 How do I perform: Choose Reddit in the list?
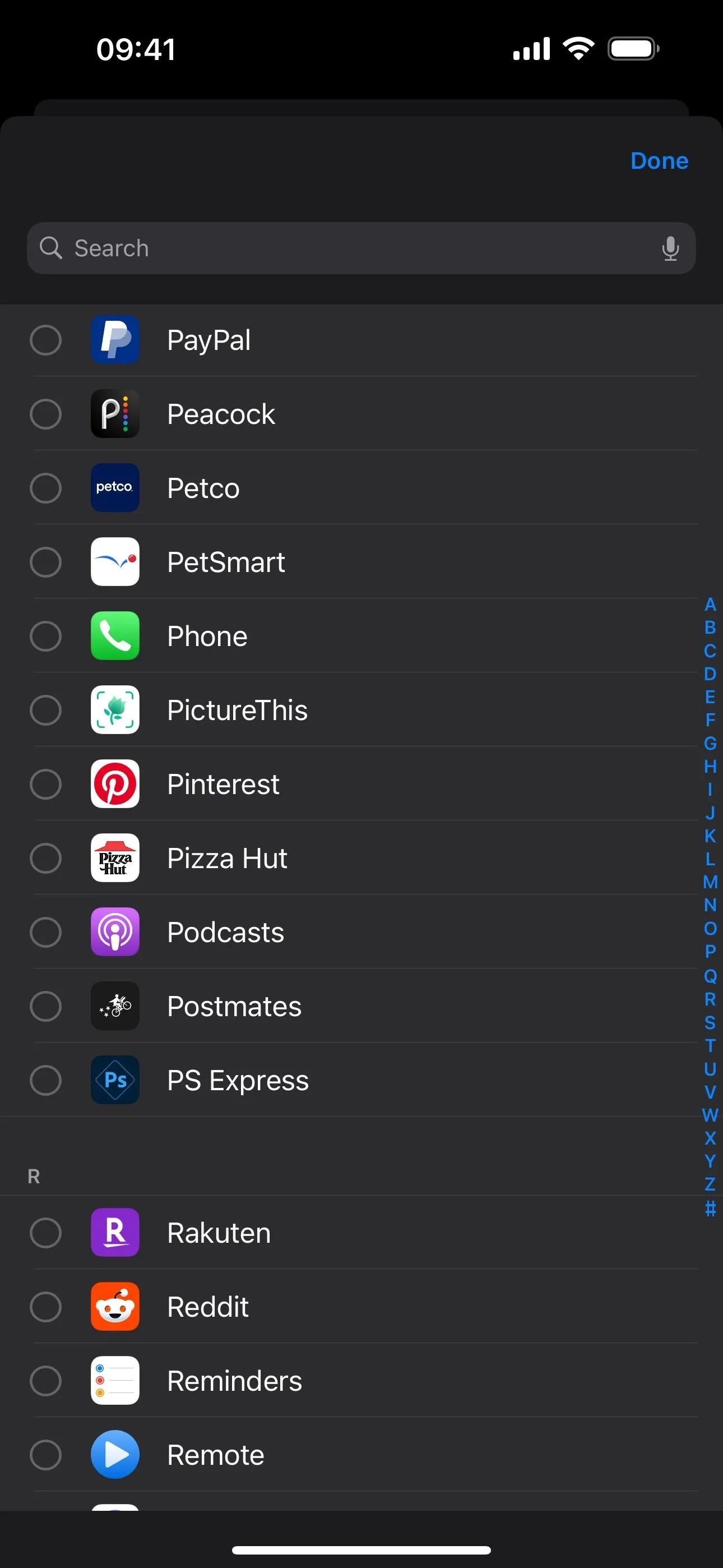pyautogui.click(x=361, y=1307)
